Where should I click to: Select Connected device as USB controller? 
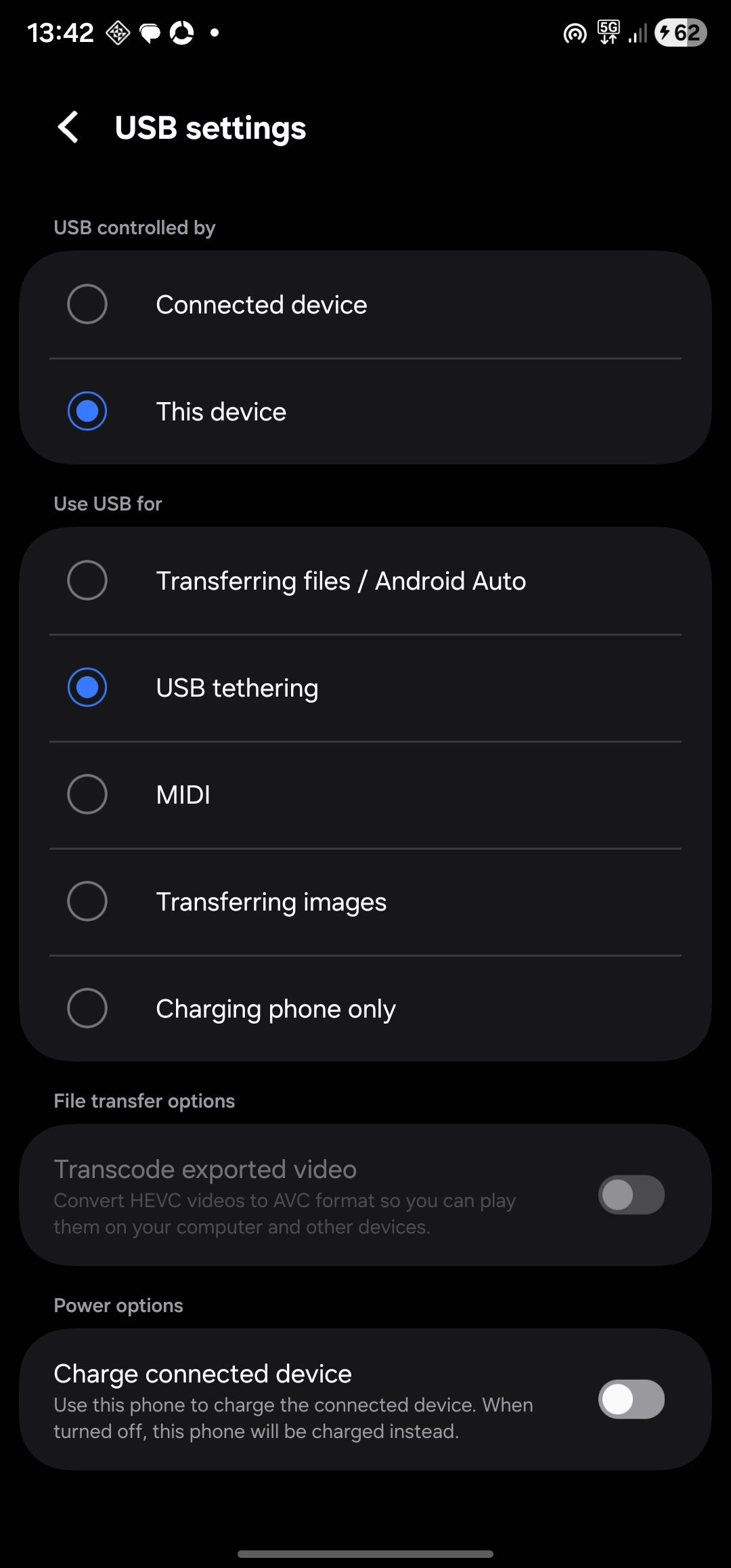click(x=88, y=305)
